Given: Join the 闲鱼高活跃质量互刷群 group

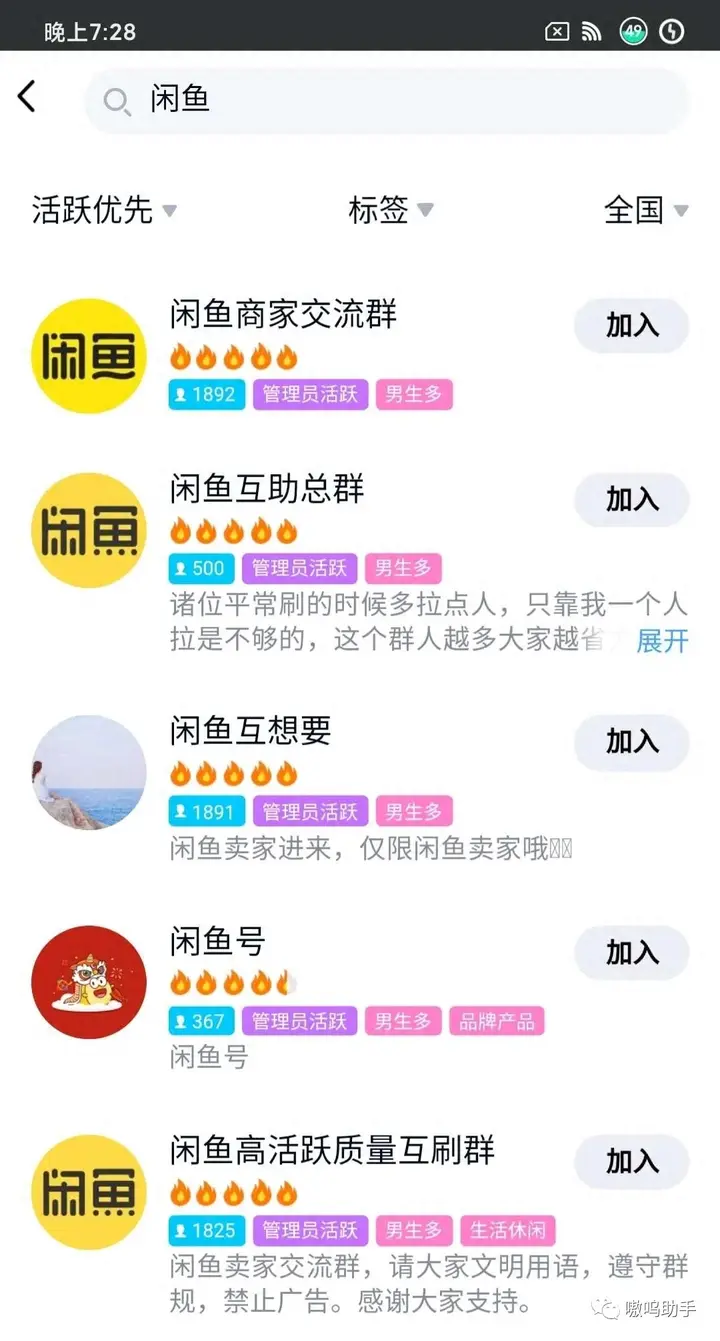Looking at the screenshot, I should pyautogui.click(x=631, y=1162).
